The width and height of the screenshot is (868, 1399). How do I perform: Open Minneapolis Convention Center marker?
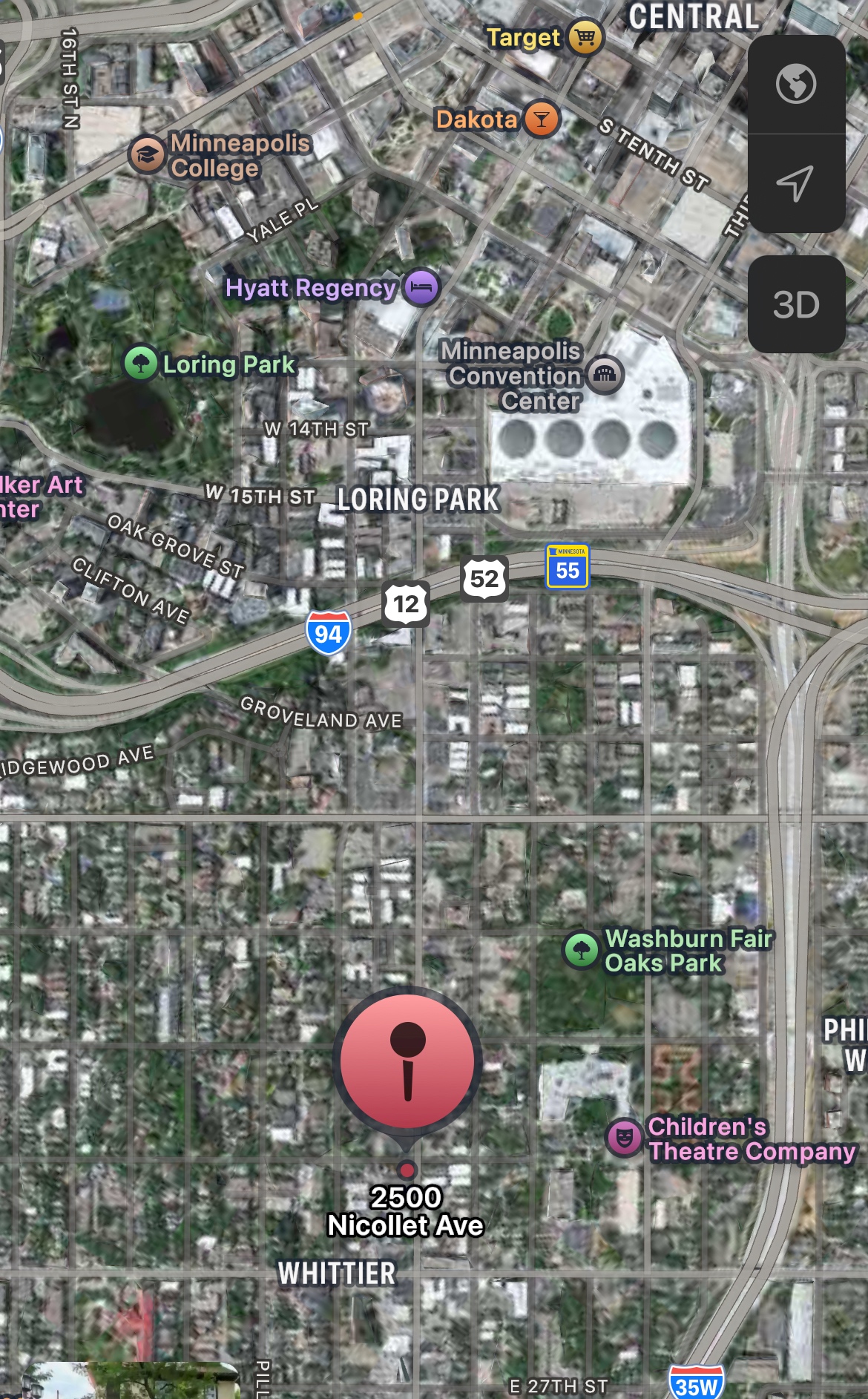coord(605,374)
